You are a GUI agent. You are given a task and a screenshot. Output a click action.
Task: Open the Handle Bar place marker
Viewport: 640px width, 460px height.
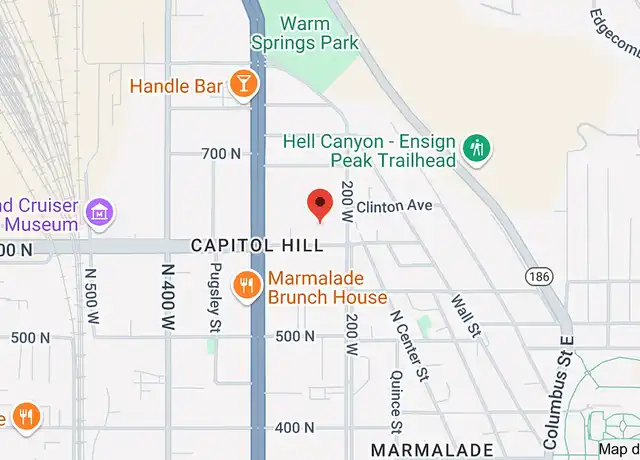pyautogui.click(x=243, y=85)
